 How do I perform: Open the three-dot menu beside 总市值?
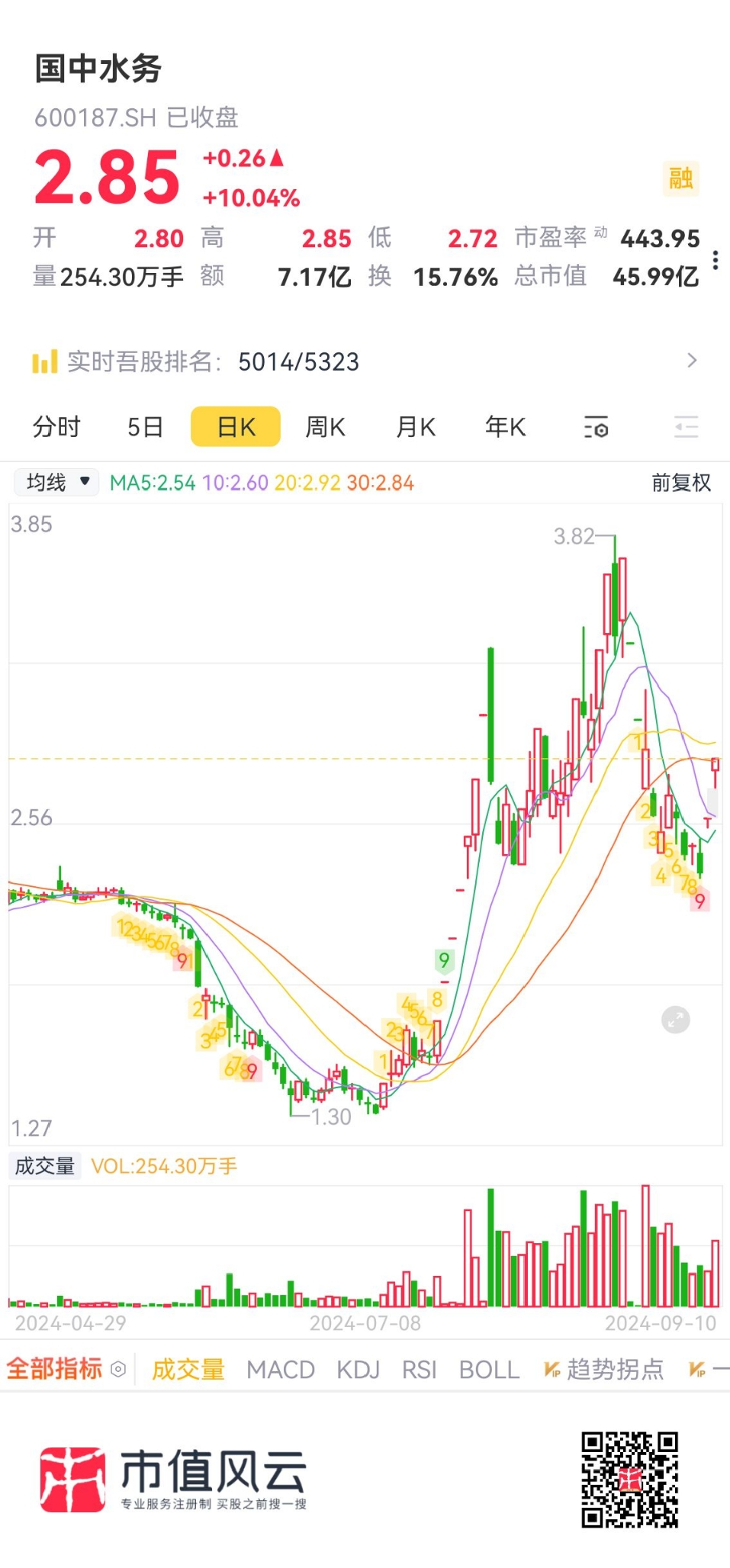click(x=715, y=260)
